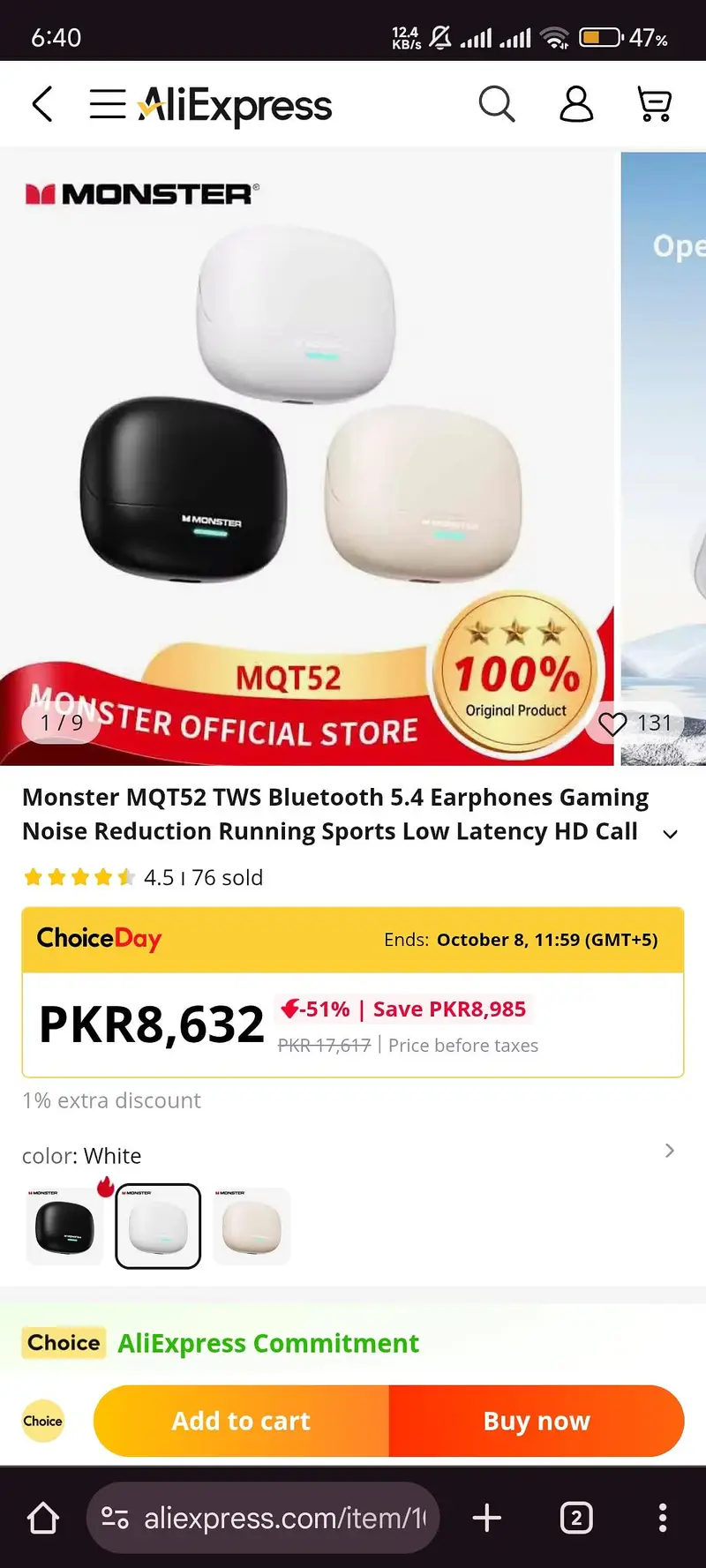Open the hamburger menu
The image size is (706, 1568).
tap(108, 104)
